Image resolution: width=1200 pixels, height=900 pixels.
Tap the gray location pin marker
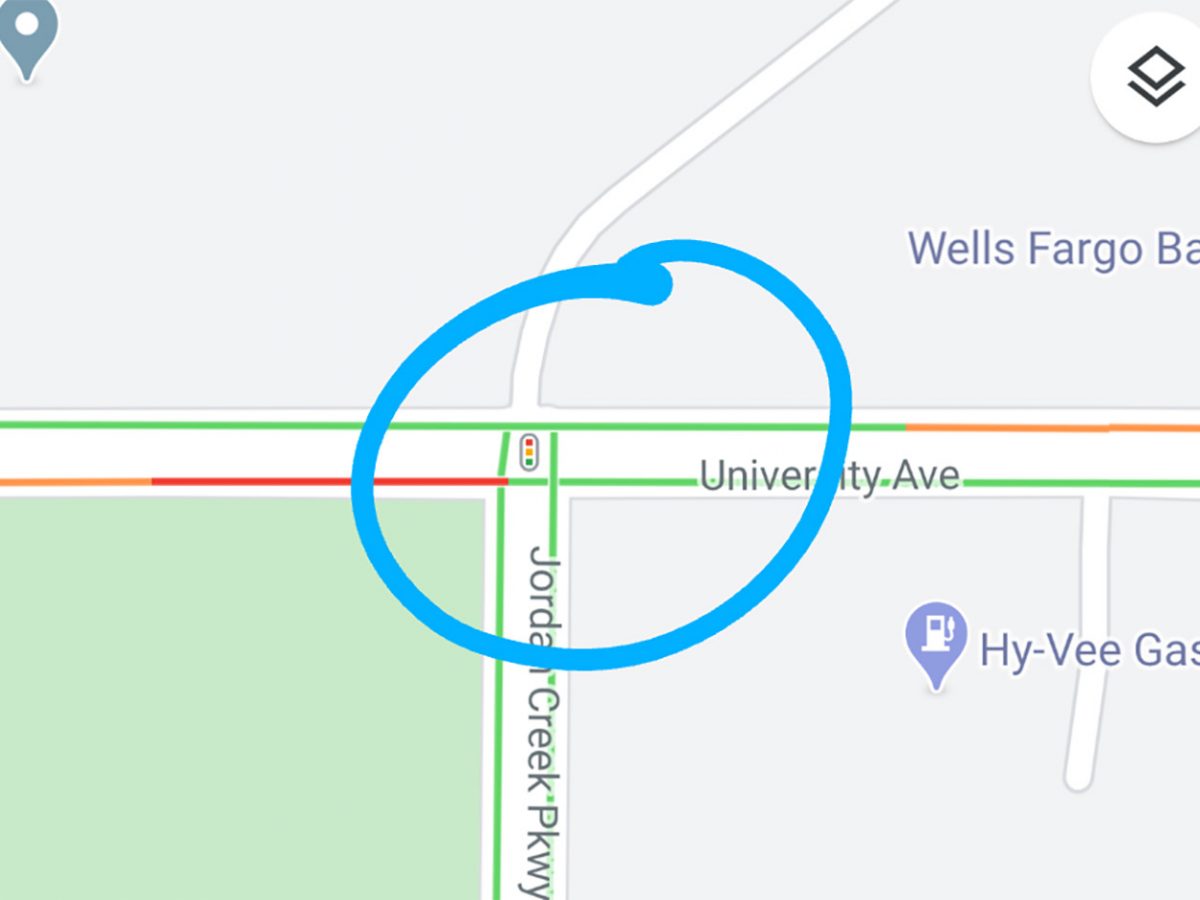(27, 32)
